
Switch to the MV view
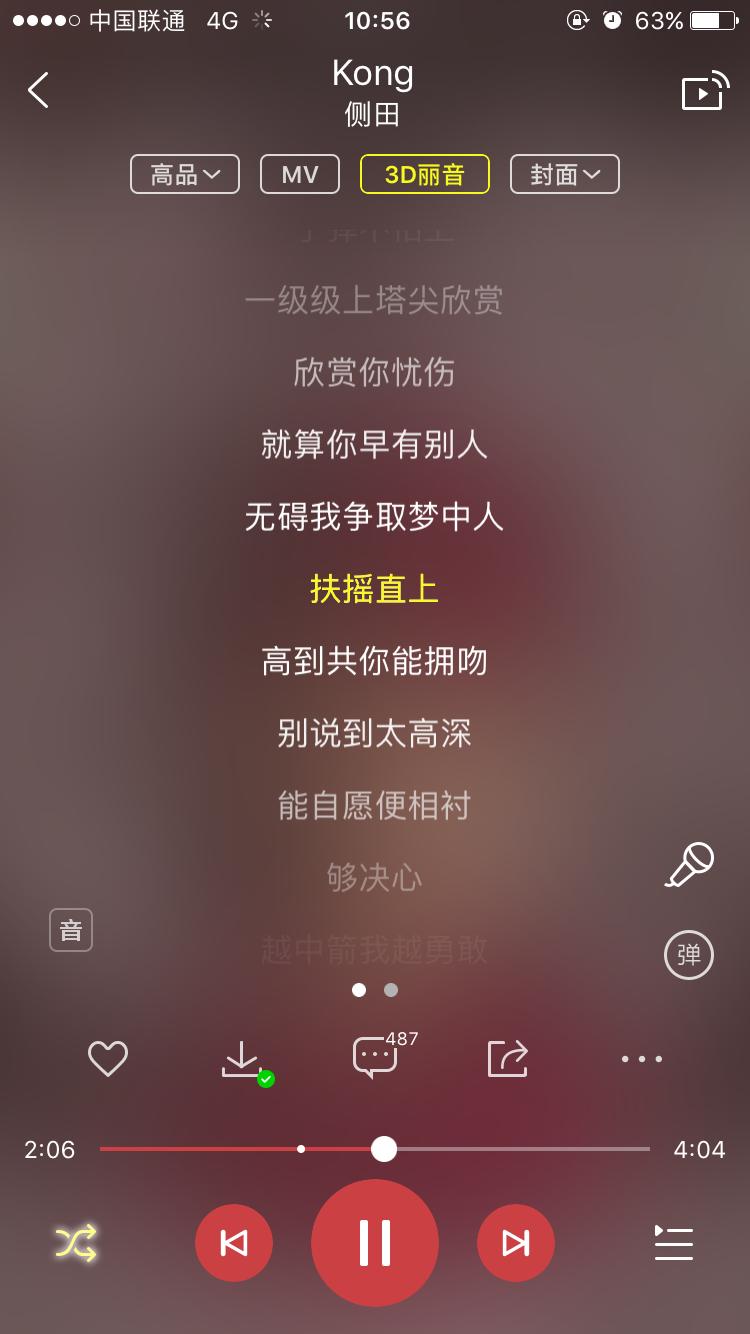tap(299, 173)
